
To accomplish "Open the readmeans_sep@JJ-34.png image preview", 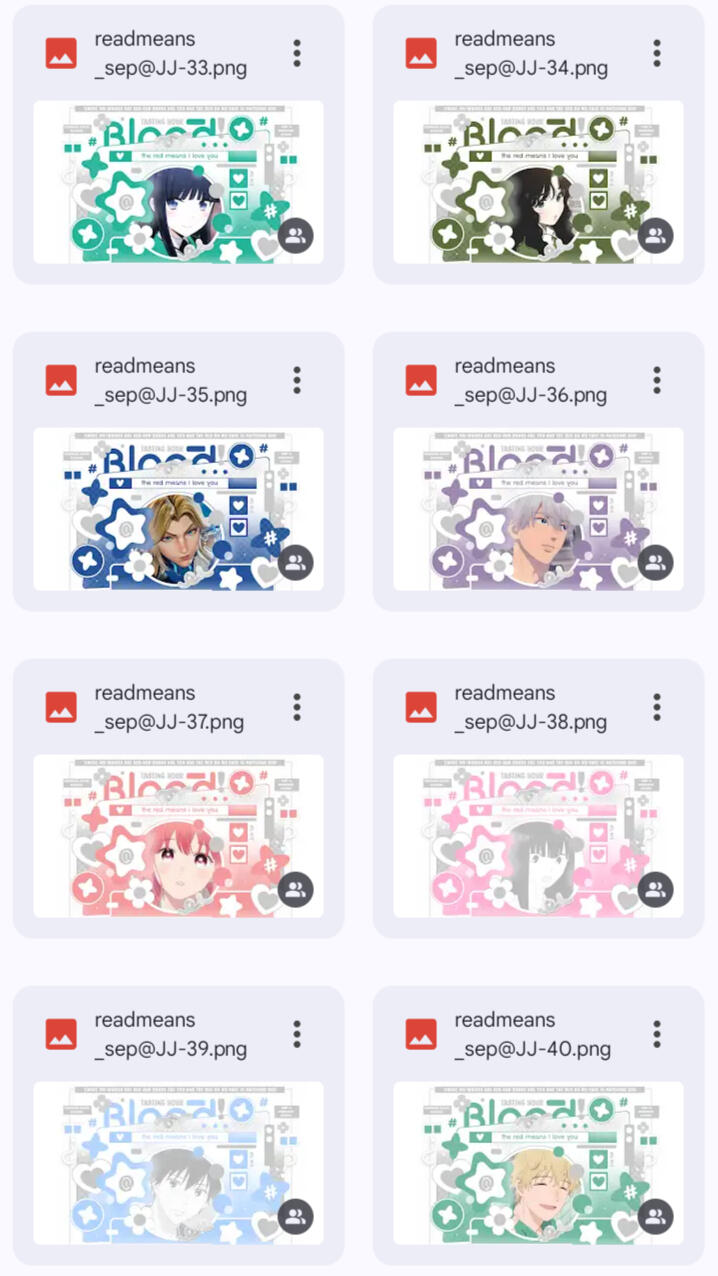I will (538, 182).
